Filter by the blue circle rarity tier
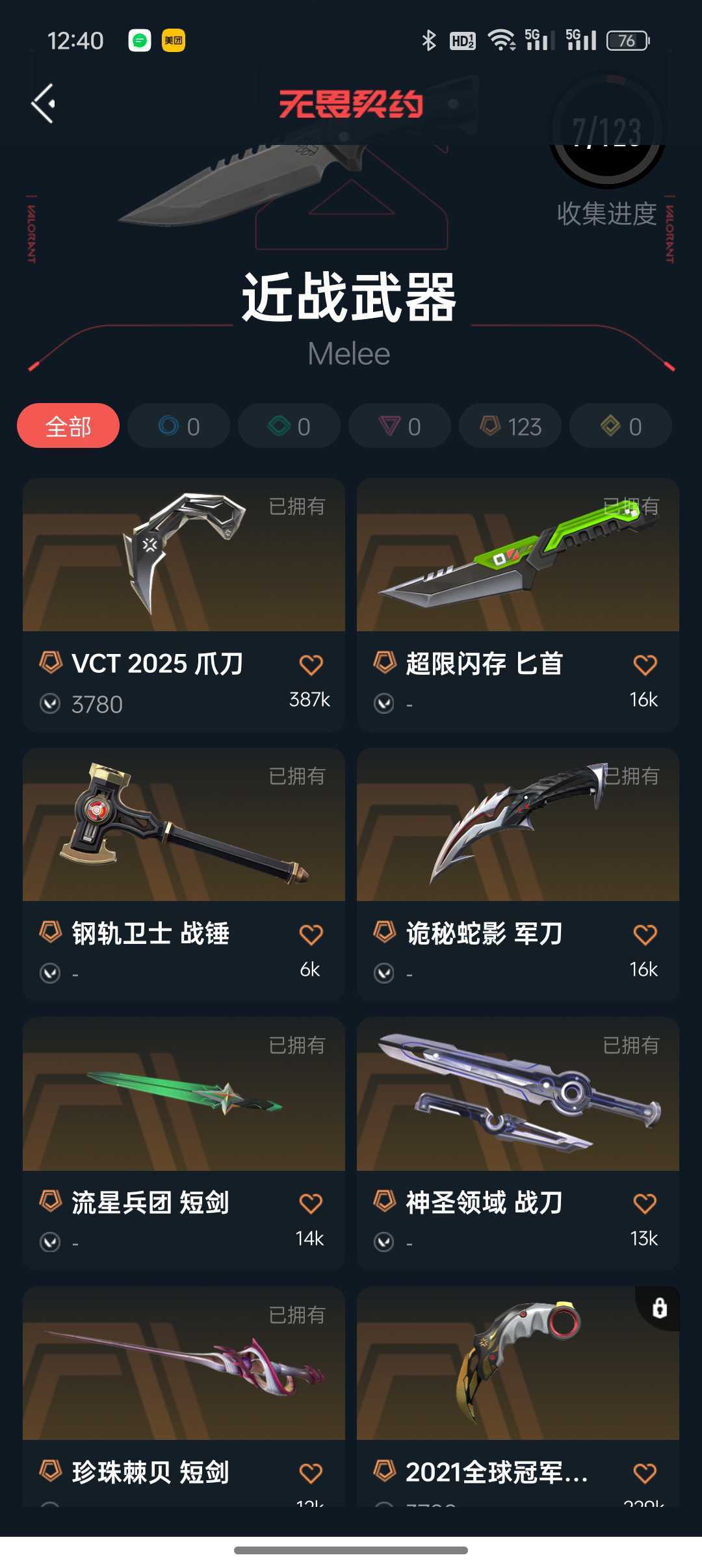This screenshot has height=1568, width=702. (179, 426)
